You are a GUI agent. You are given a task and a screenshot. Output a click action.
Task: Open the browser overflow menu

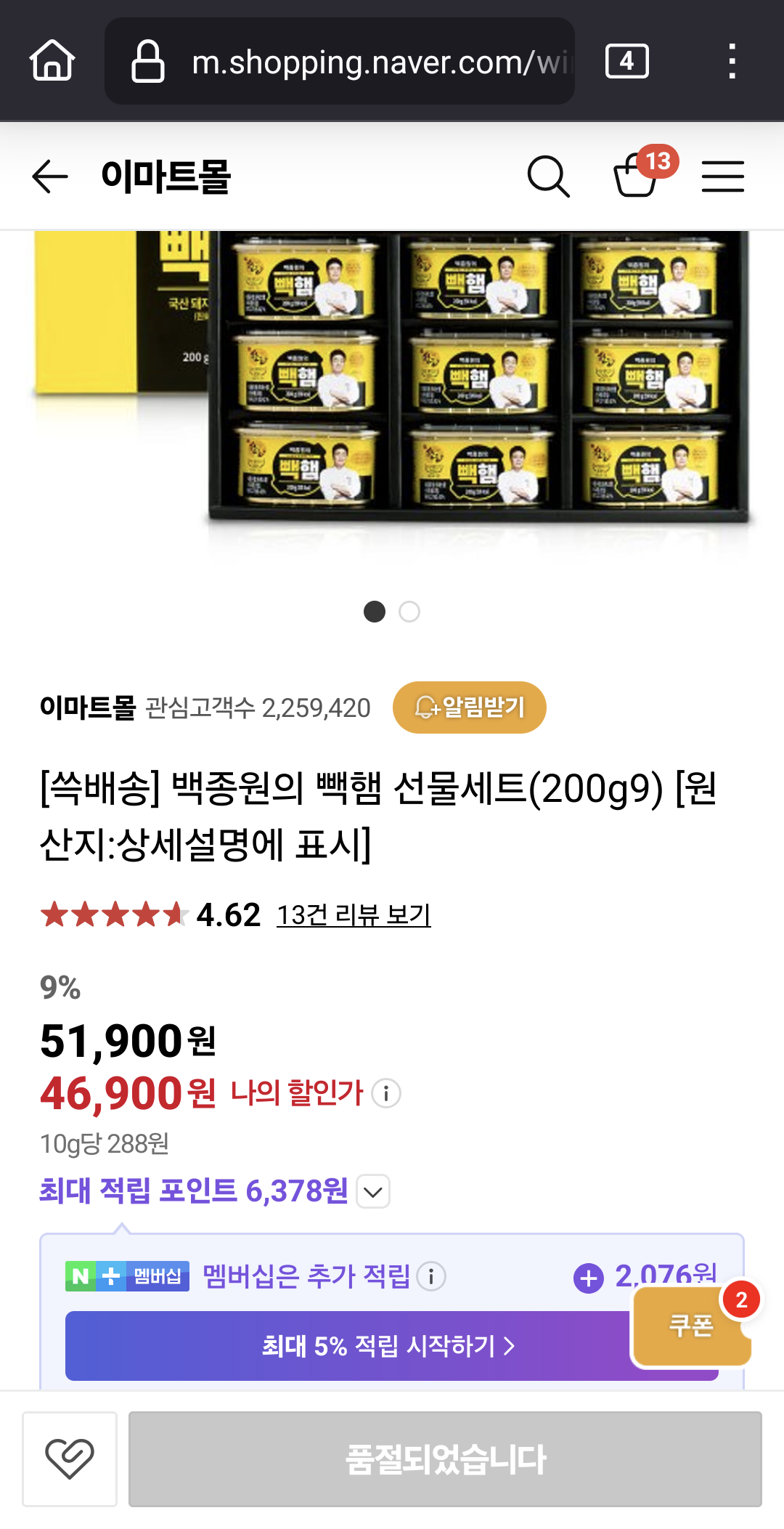(732, 61)
